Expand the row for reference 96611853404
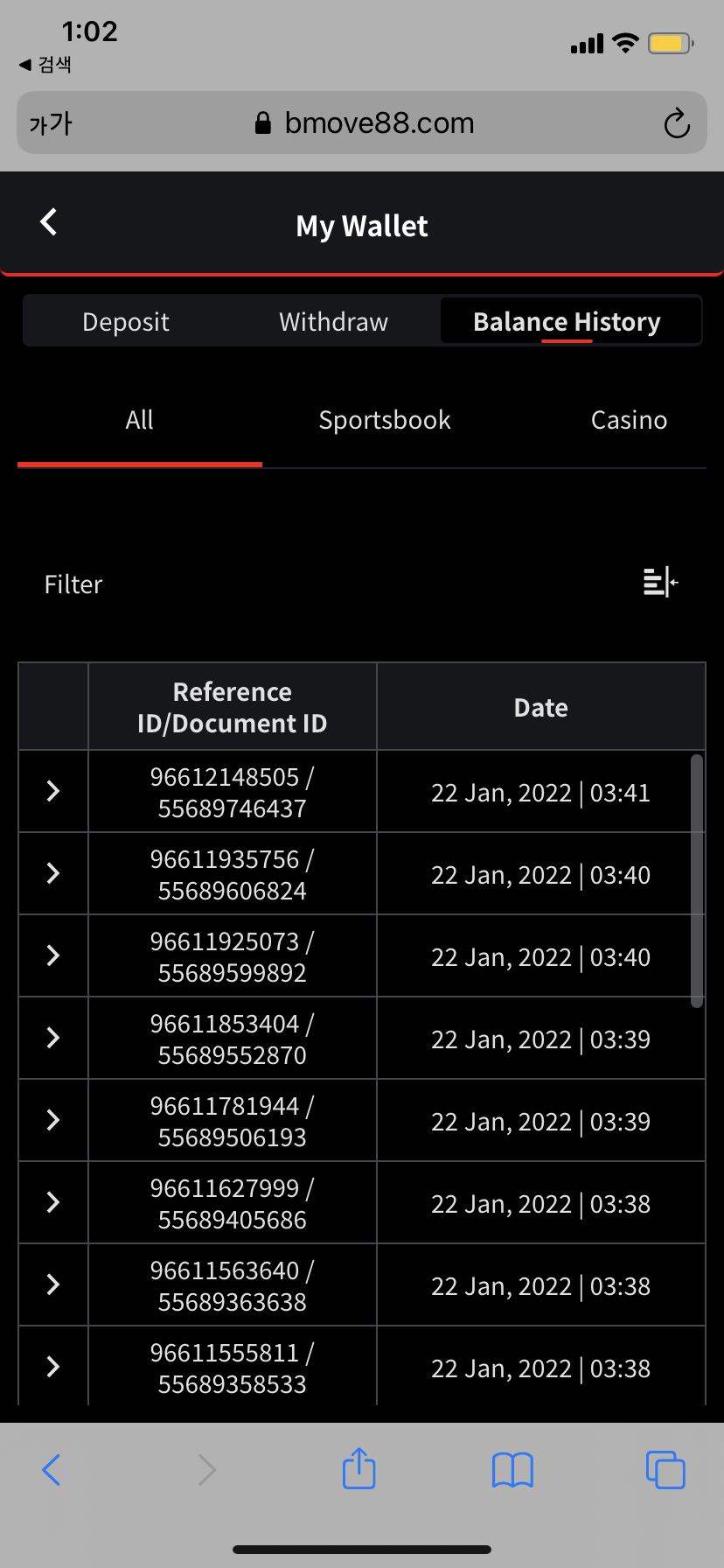724x1568 pixels. point(53,1038)
